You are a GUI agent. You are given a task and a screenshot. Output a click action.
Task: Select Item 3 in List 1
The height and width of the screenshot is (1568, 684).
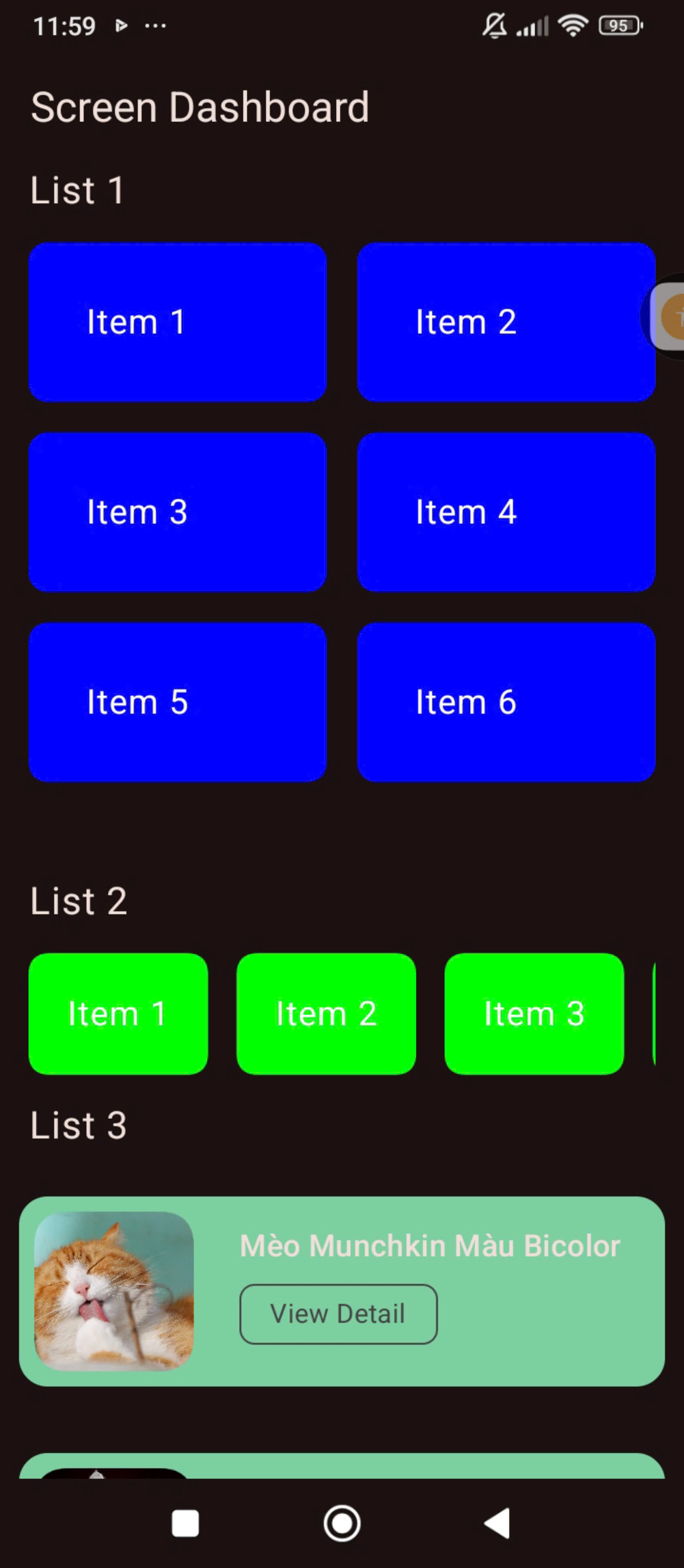(x=177, y=512)
